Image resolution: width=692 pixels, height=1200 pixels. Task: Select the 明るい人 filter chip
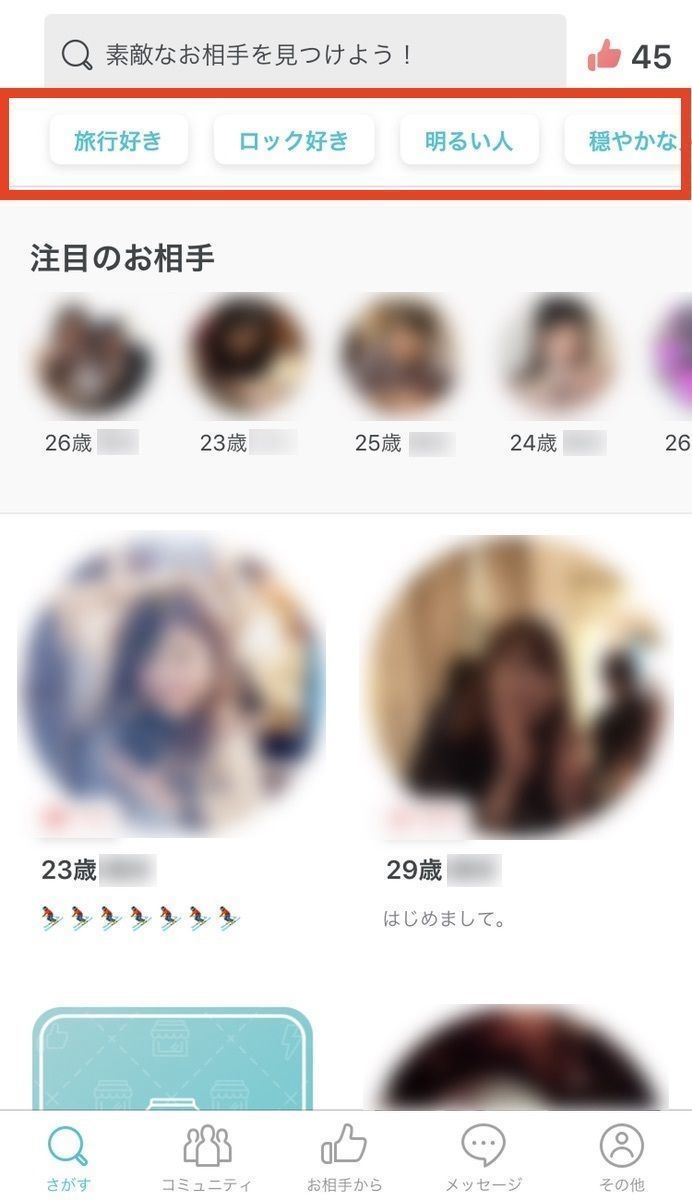coord(469,140)
